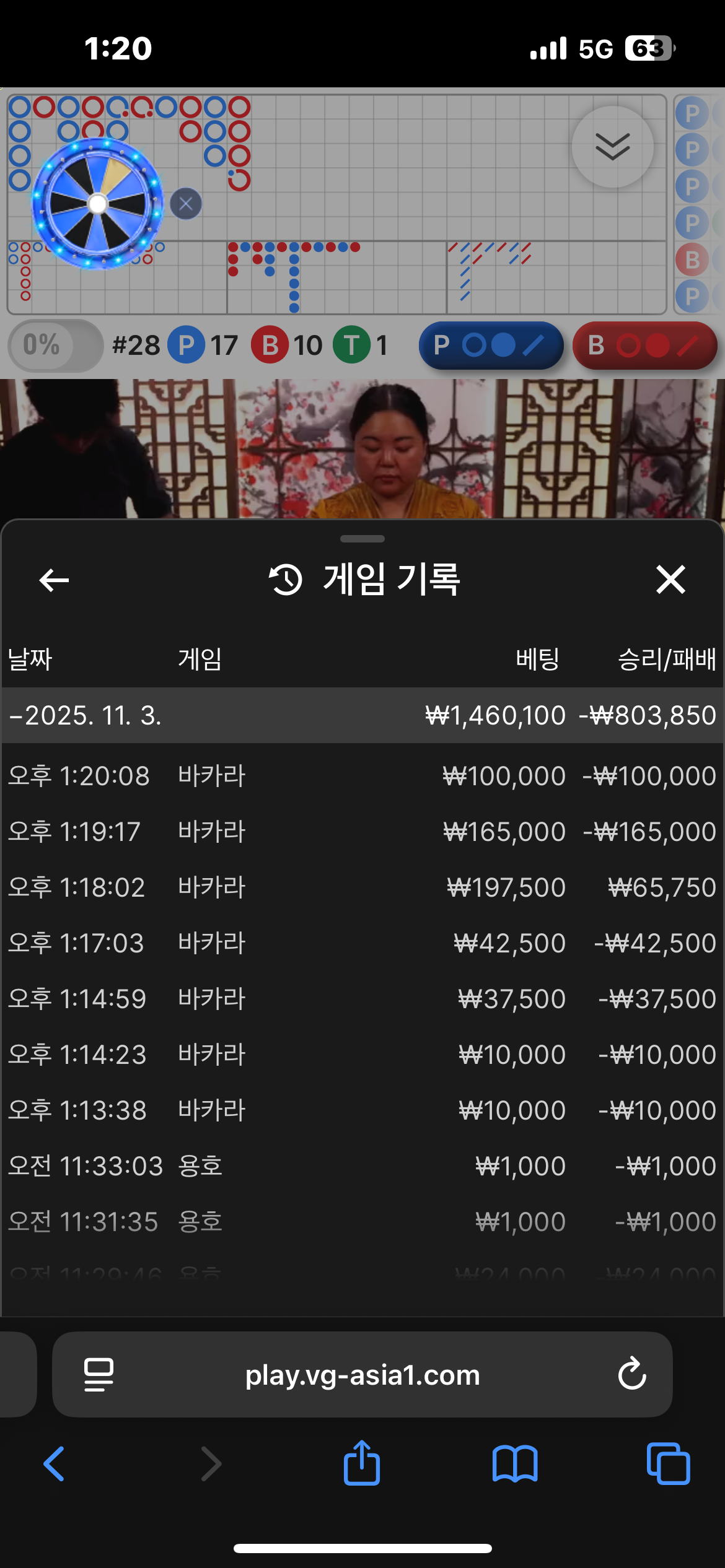Open the 오후 1:20:08 바카라 record
The width and height of the screenshot is (725, 1568).
pos(362,776)
